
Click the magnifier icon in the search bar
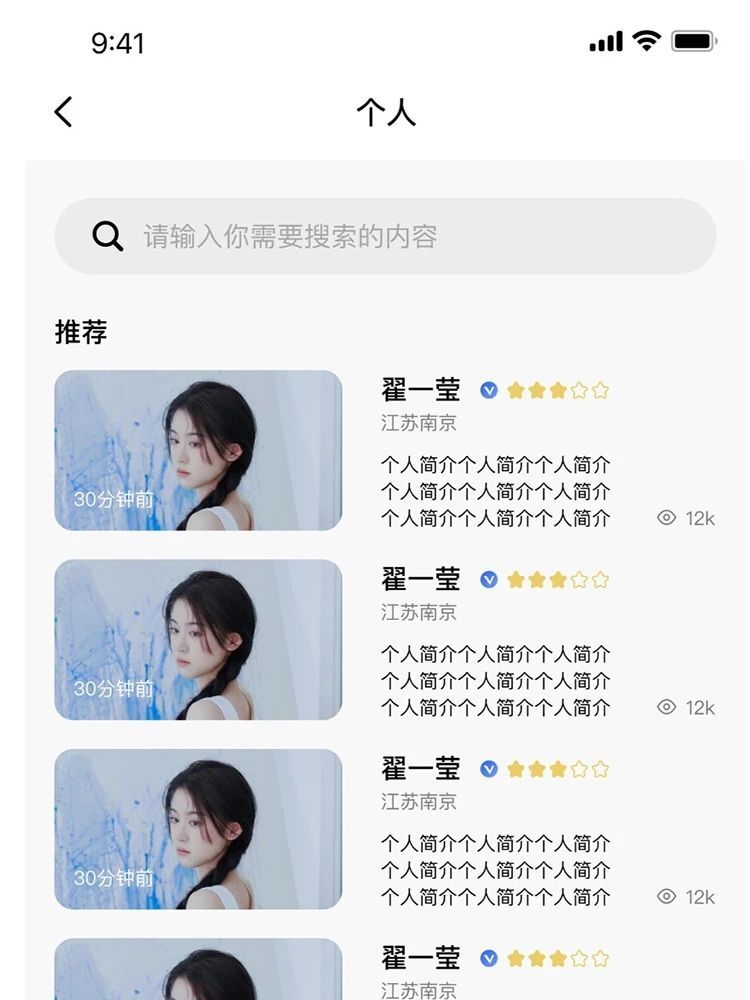point(106,236)
